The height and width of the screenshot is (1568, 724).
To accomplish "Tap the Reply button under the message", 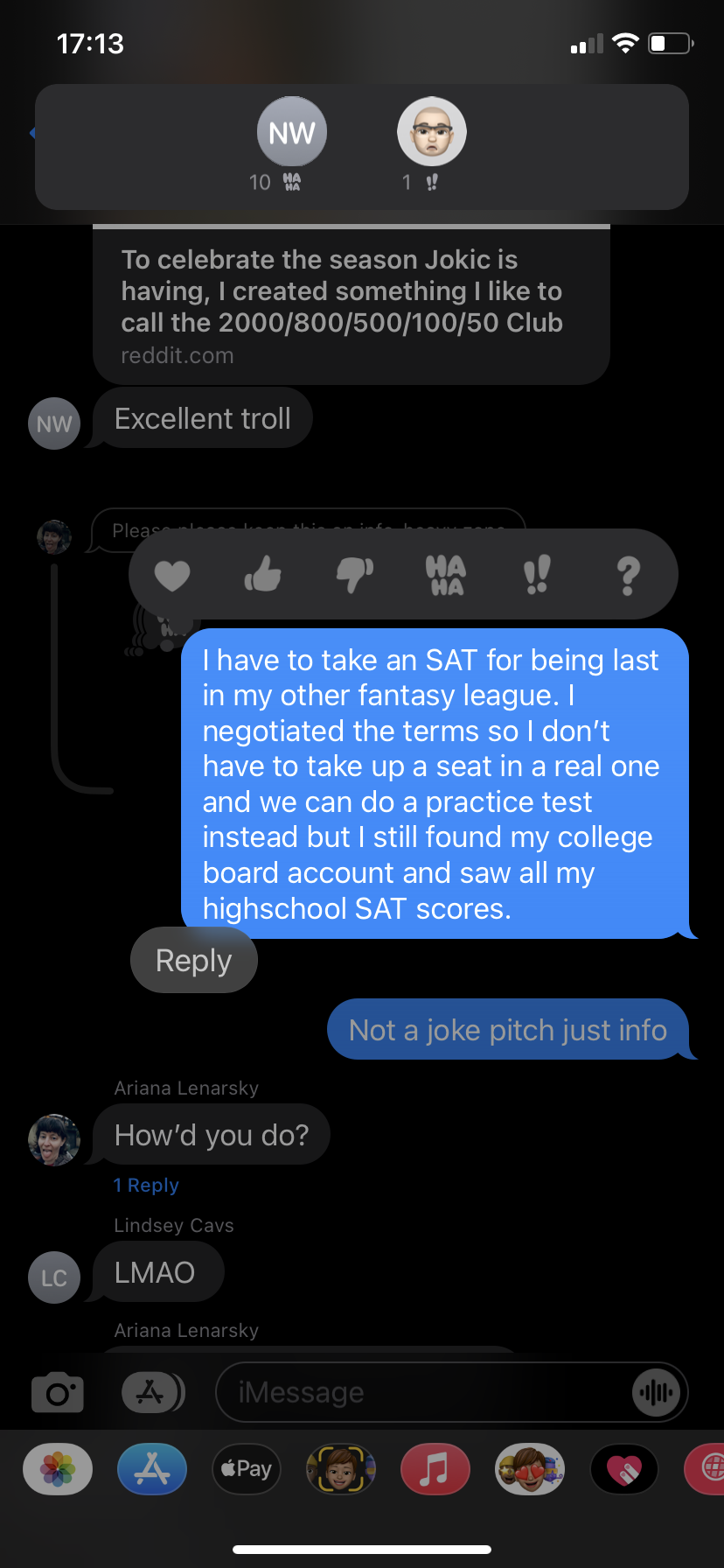I will pos(193,961).
